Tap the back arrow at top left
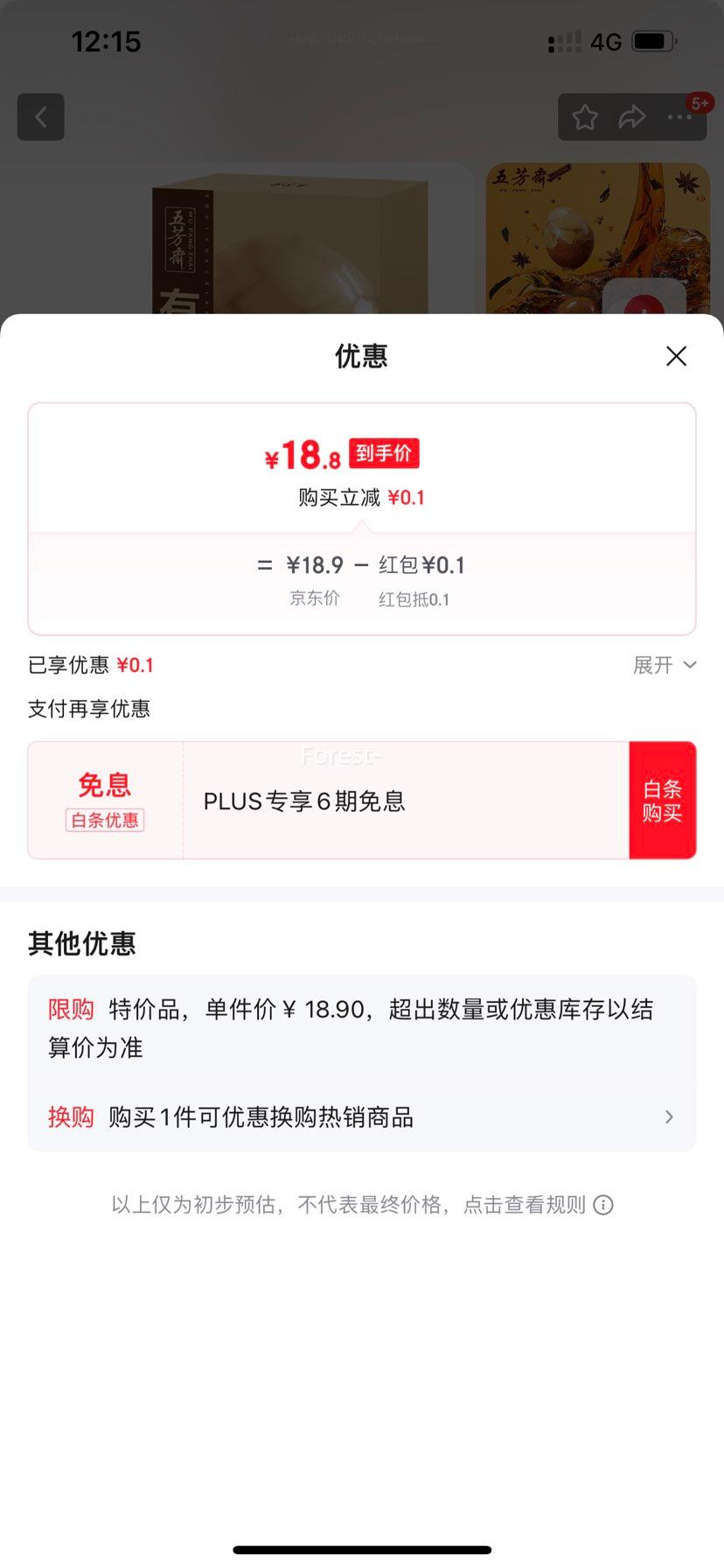 [x=40, y=116]
